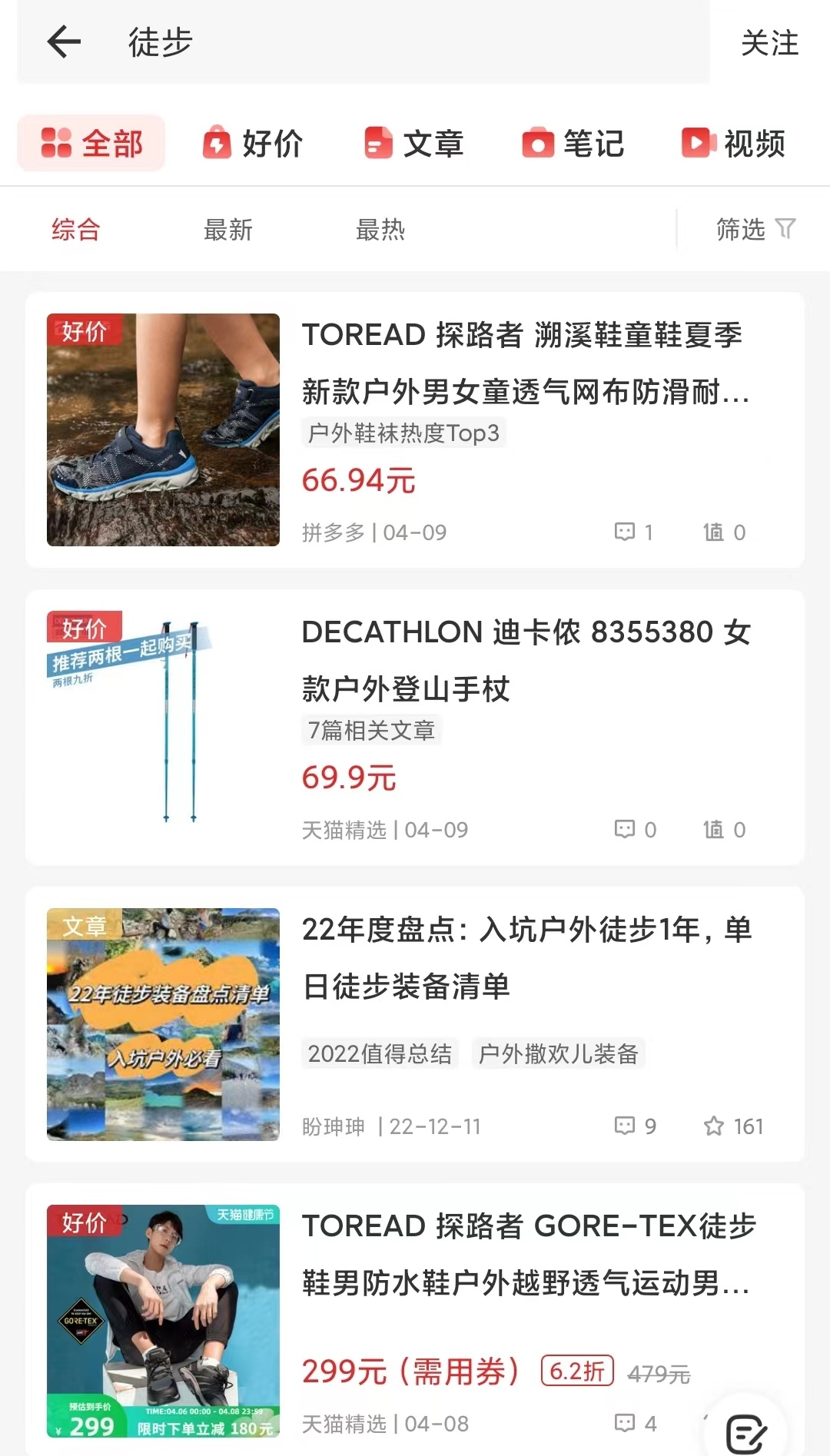Open the 筛选 filter
830x1456 pixels.
[x=755, y=229]
